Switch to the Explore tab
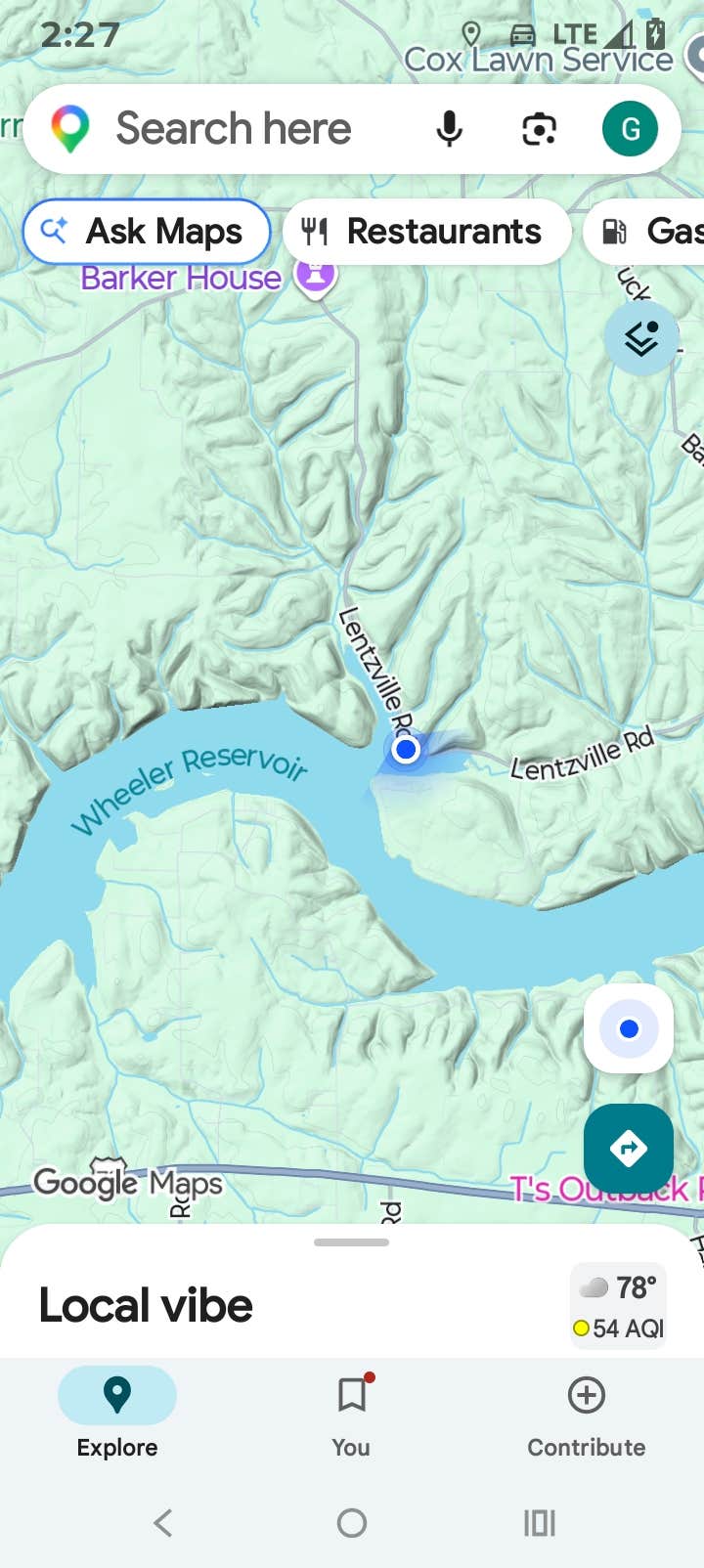704x1568 pixels. pyautogui.click(x=117, y=1412)
